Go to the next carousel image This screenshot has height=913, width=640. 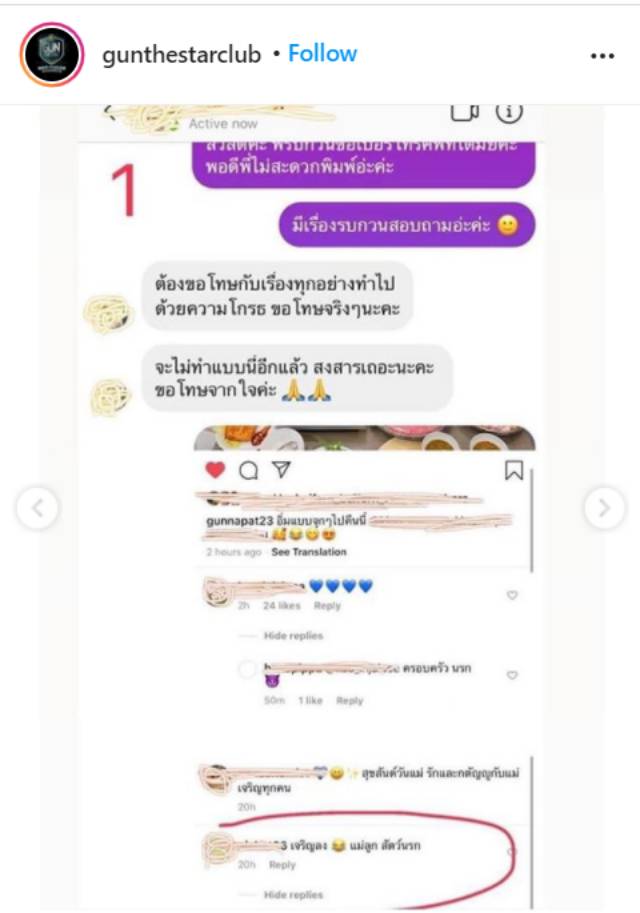click(x=604, y=509)
